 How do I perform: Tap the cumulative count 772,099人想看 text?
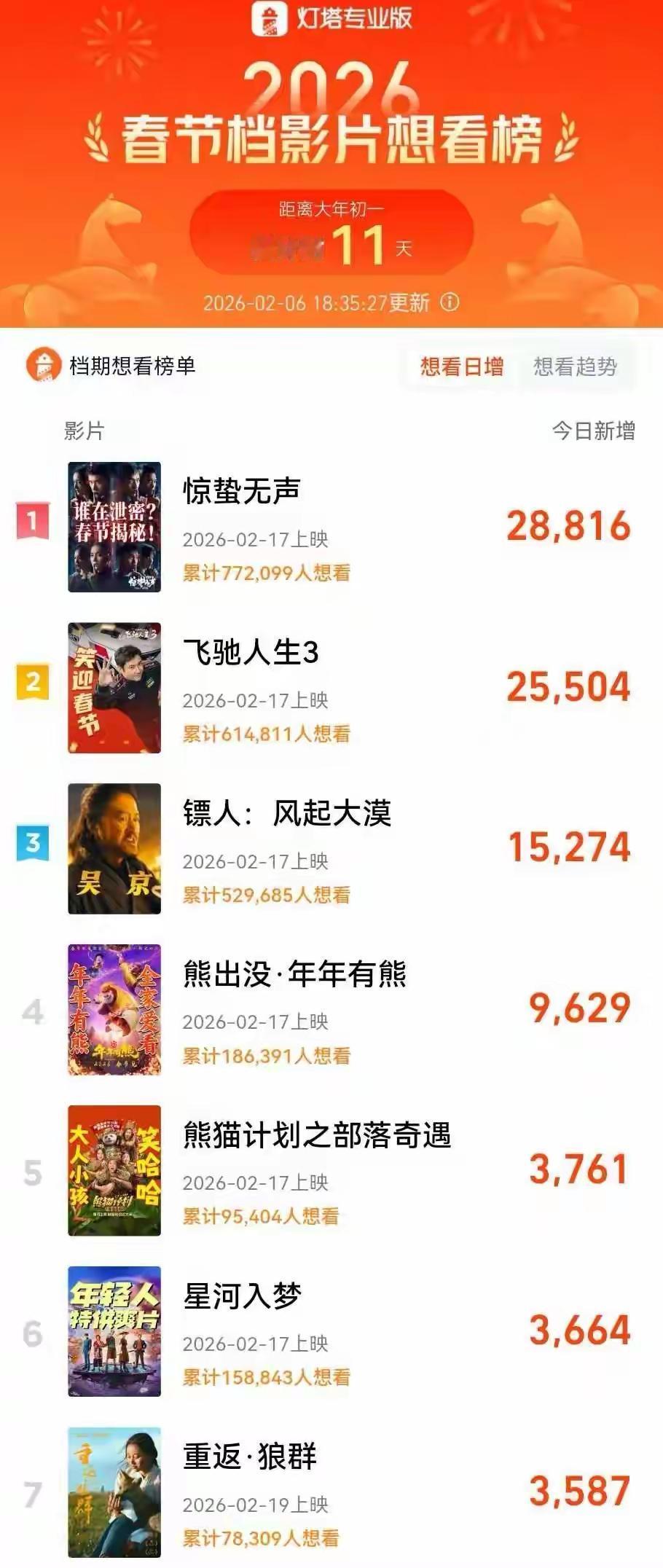tap(267, 572)
